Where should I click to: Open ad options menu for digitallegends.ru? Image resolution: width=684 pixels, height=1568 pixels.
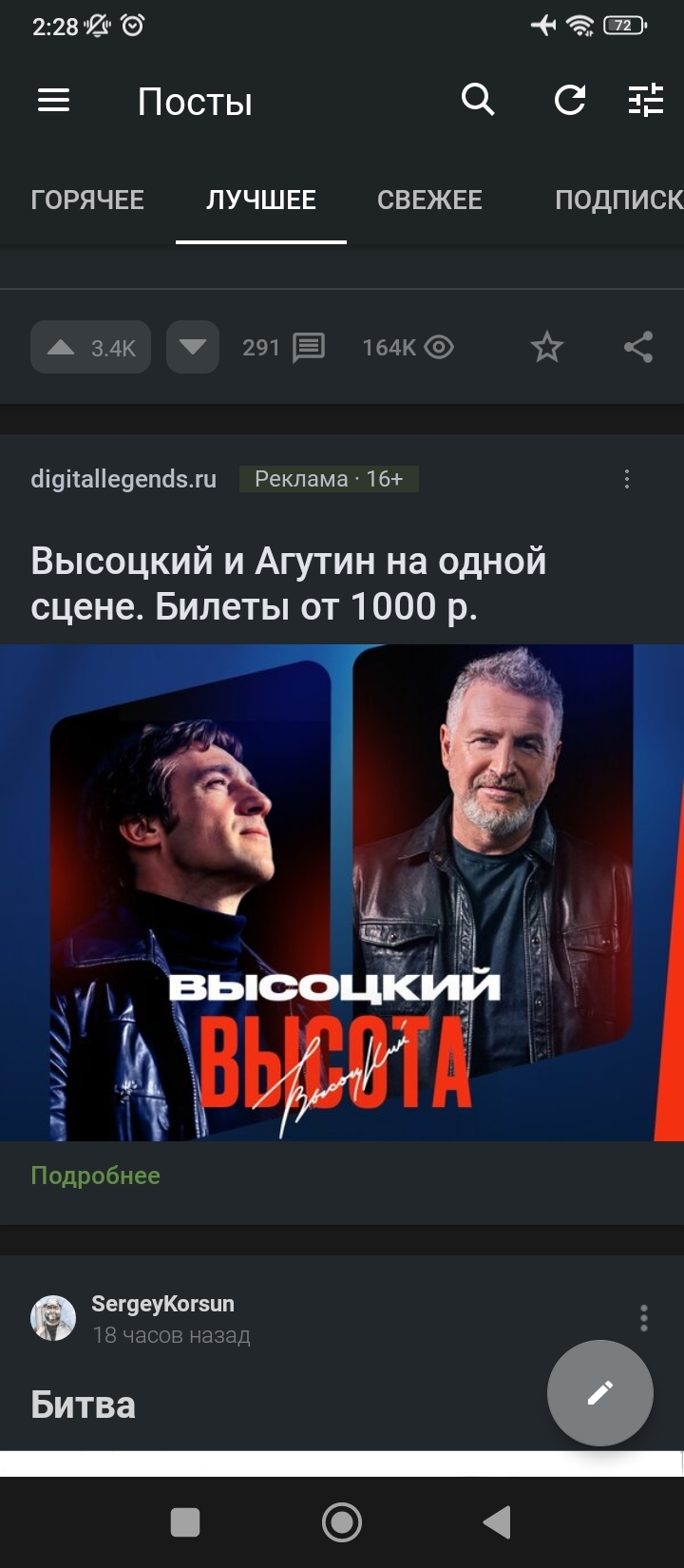tap(626, 479)
